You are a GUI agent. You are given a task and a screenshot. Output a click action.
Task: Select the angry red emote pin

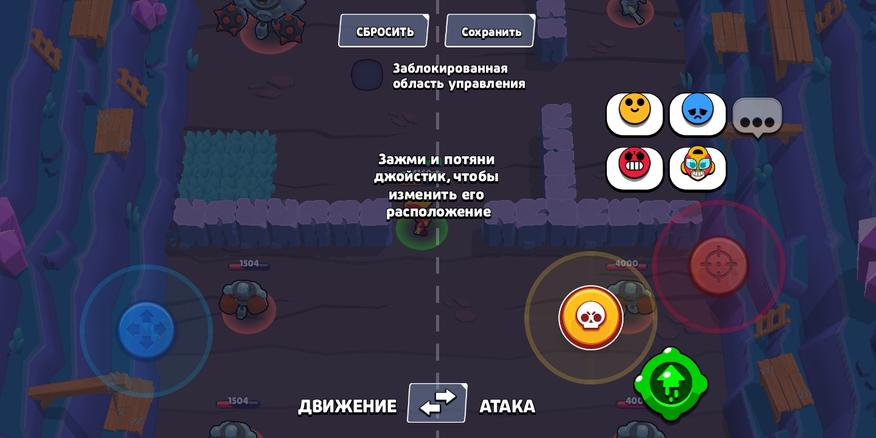(634, 166)
